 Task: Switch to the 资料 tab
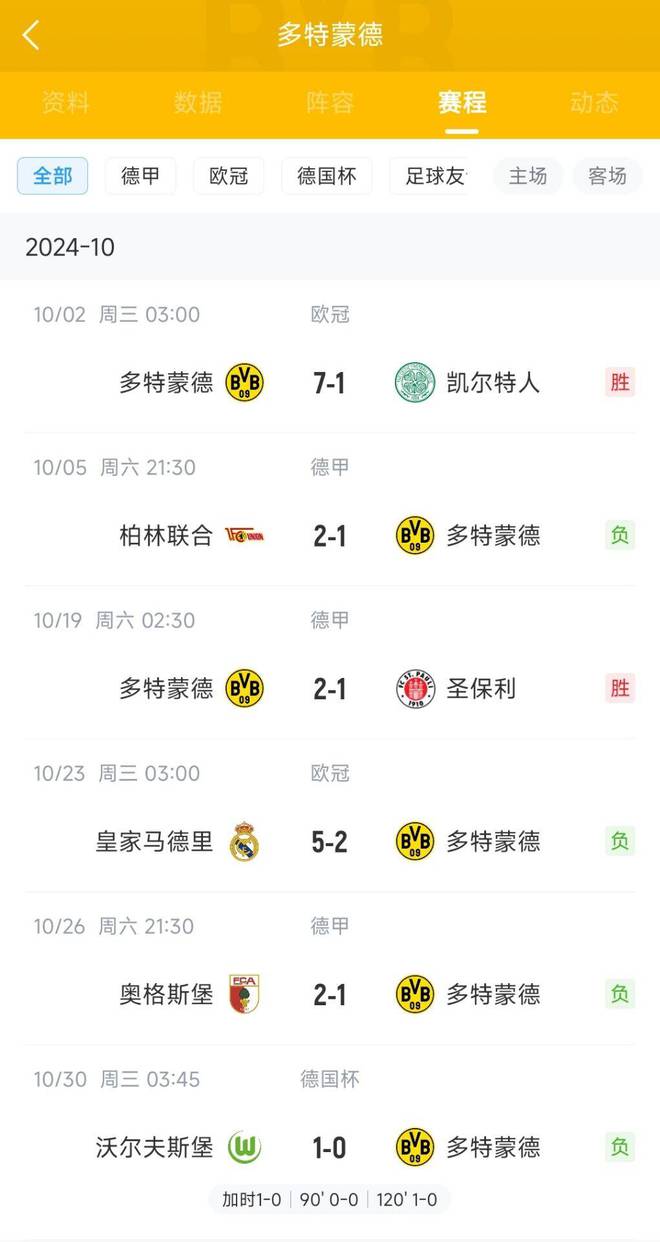(x=66, y=103)
